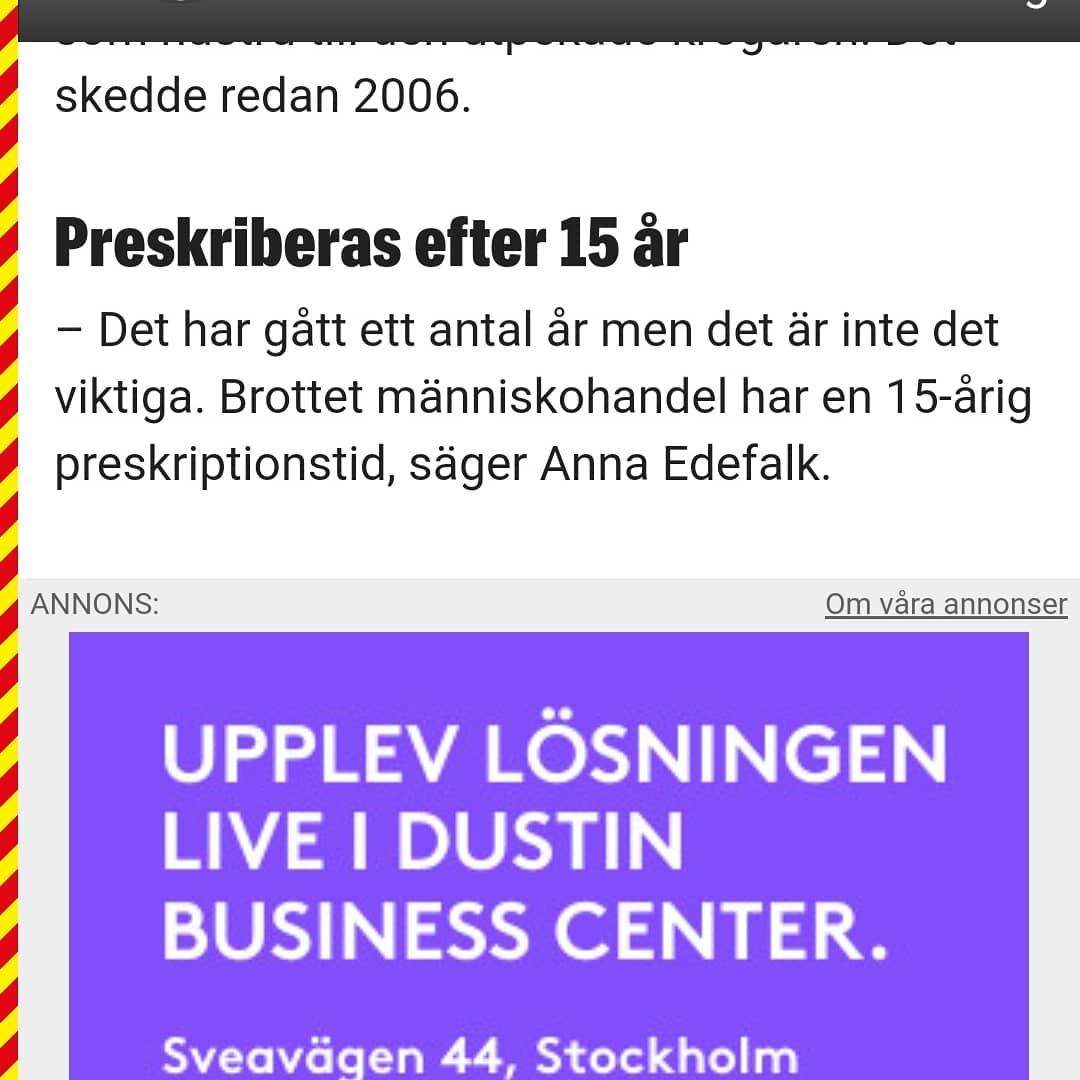Open the 'Om våra annonser' link
This screenshot has width=1080, height=1080.
[945, 604]
